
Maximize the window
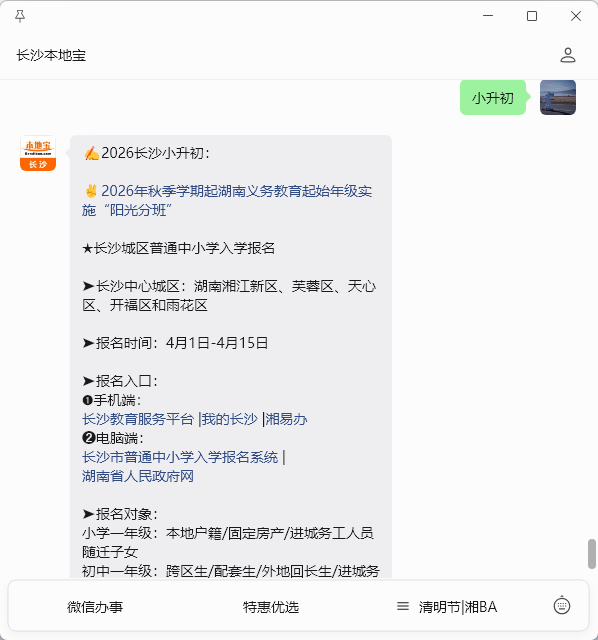[531, 16]
